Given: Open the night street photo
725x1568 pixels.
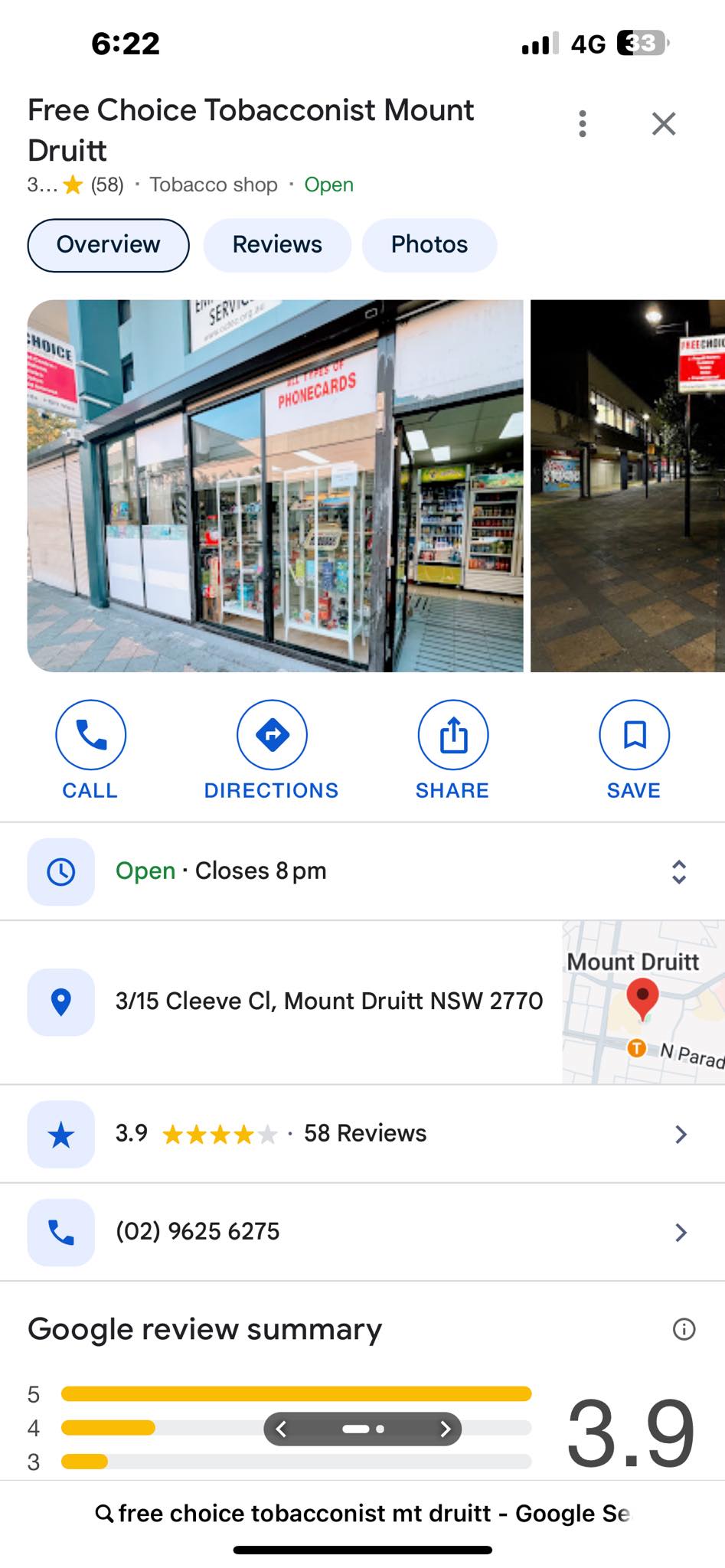Looking at the screenshot, I should pos(628,485).
